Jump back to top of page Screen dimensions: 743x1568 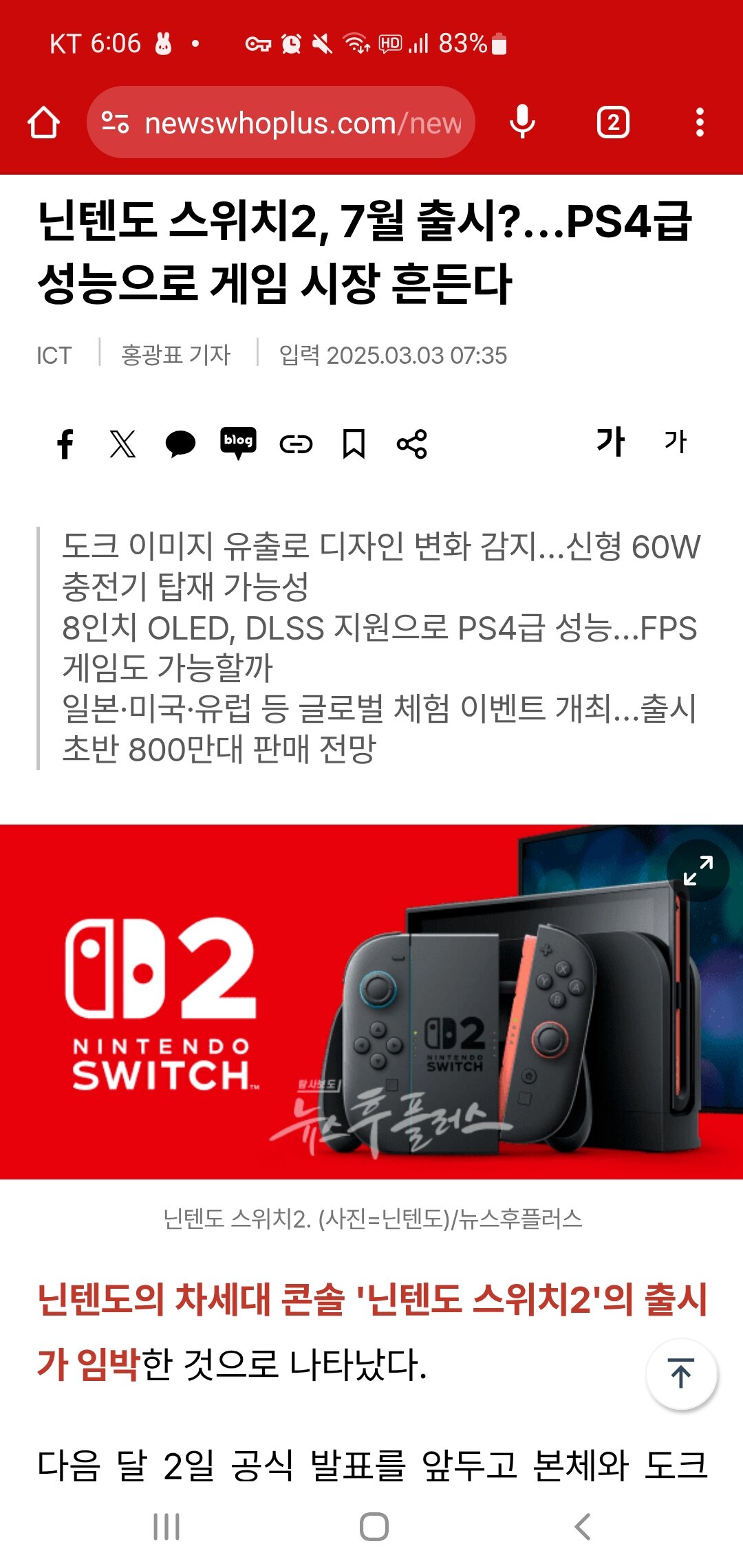tap(681, 1374)
